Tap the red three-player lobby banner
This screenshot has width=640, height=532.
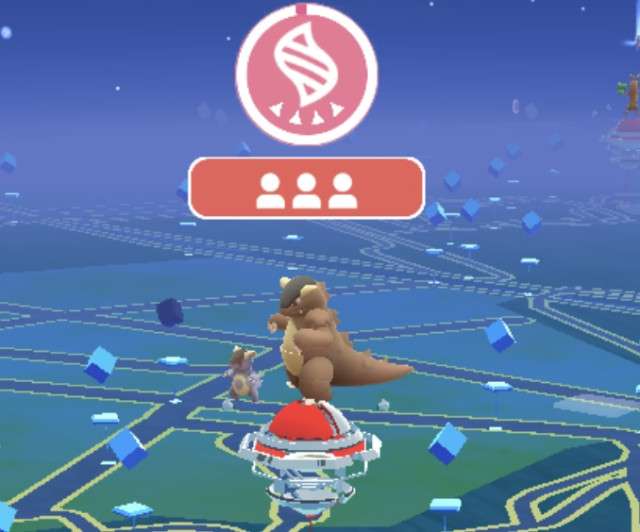[307, 188]
